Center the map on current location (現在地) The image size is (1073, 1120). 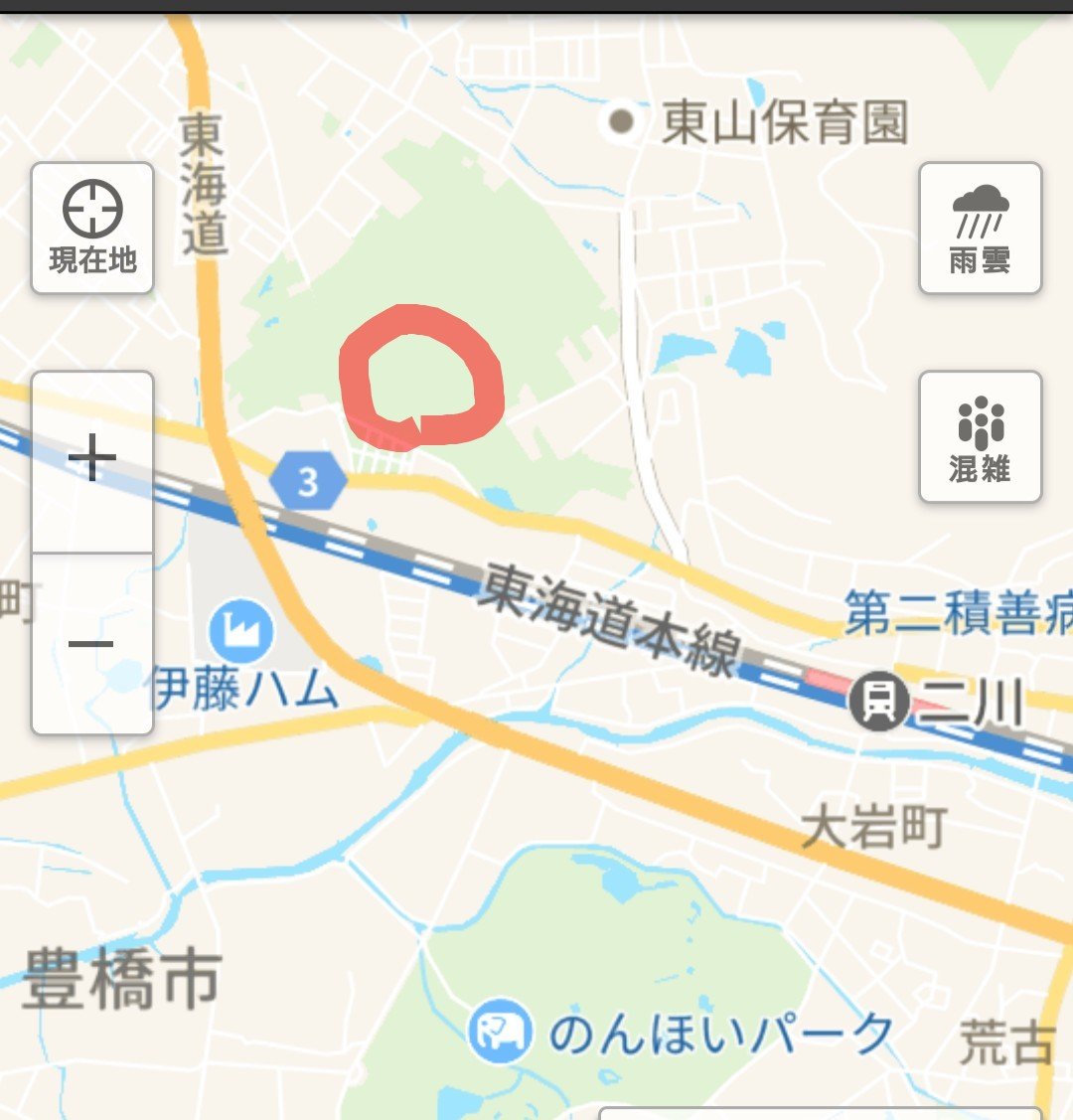(x=92, y=229)
